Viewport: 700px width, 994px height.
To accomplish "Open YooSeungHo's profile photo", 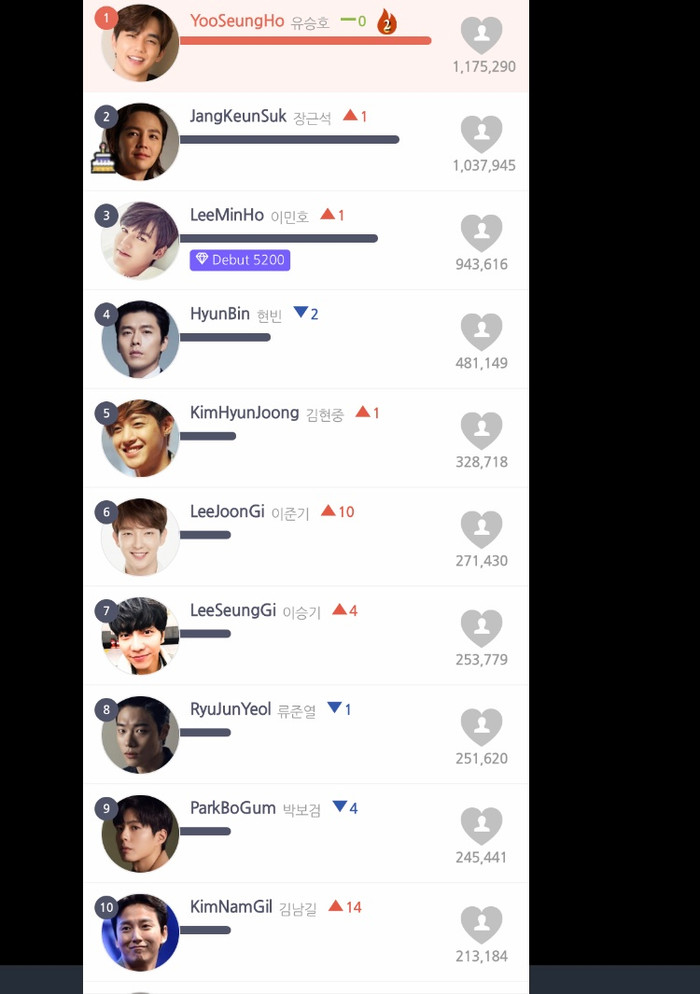I will tap(140, 43).
